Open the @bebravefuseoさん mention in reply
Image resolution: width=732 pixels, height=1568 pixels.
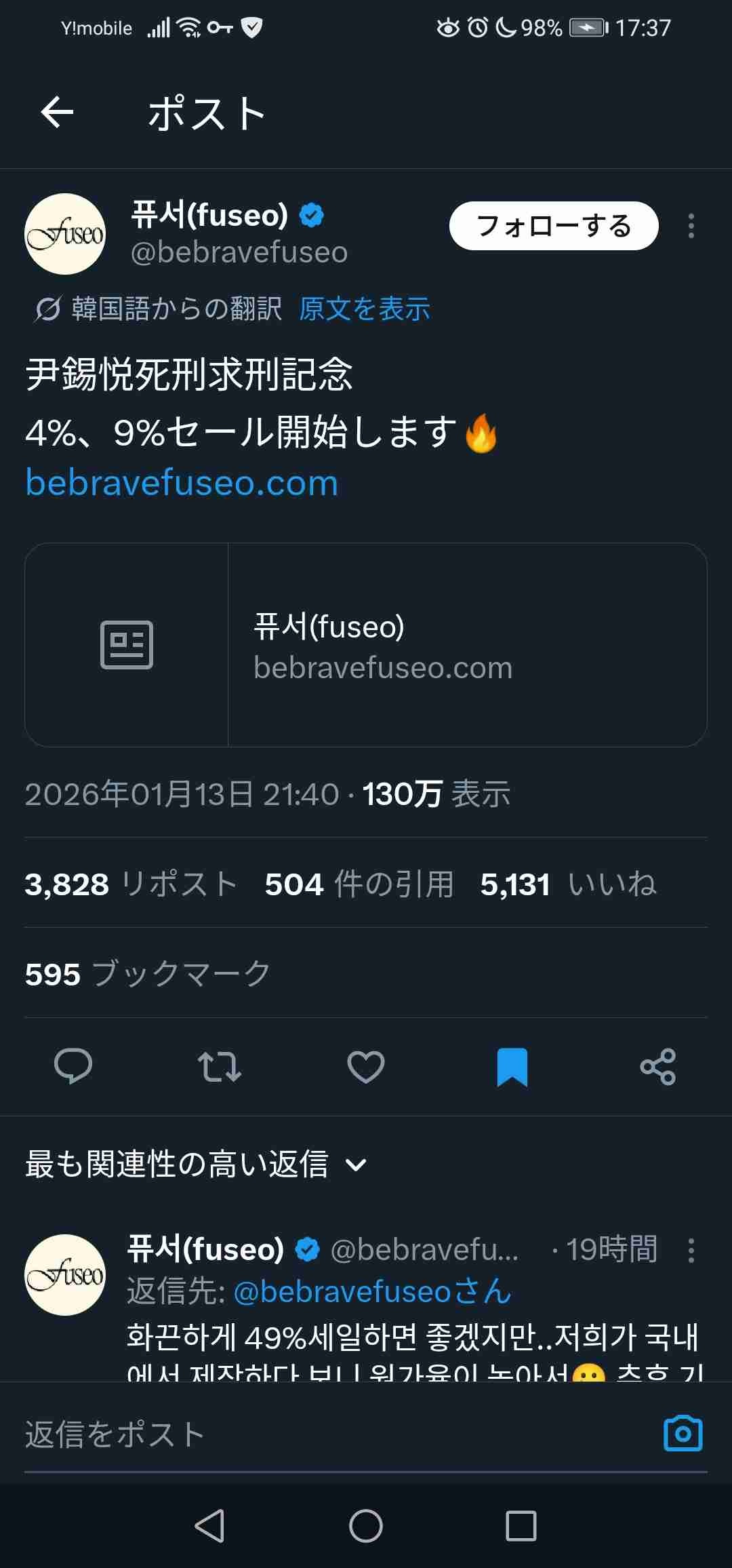(372, 1291)
